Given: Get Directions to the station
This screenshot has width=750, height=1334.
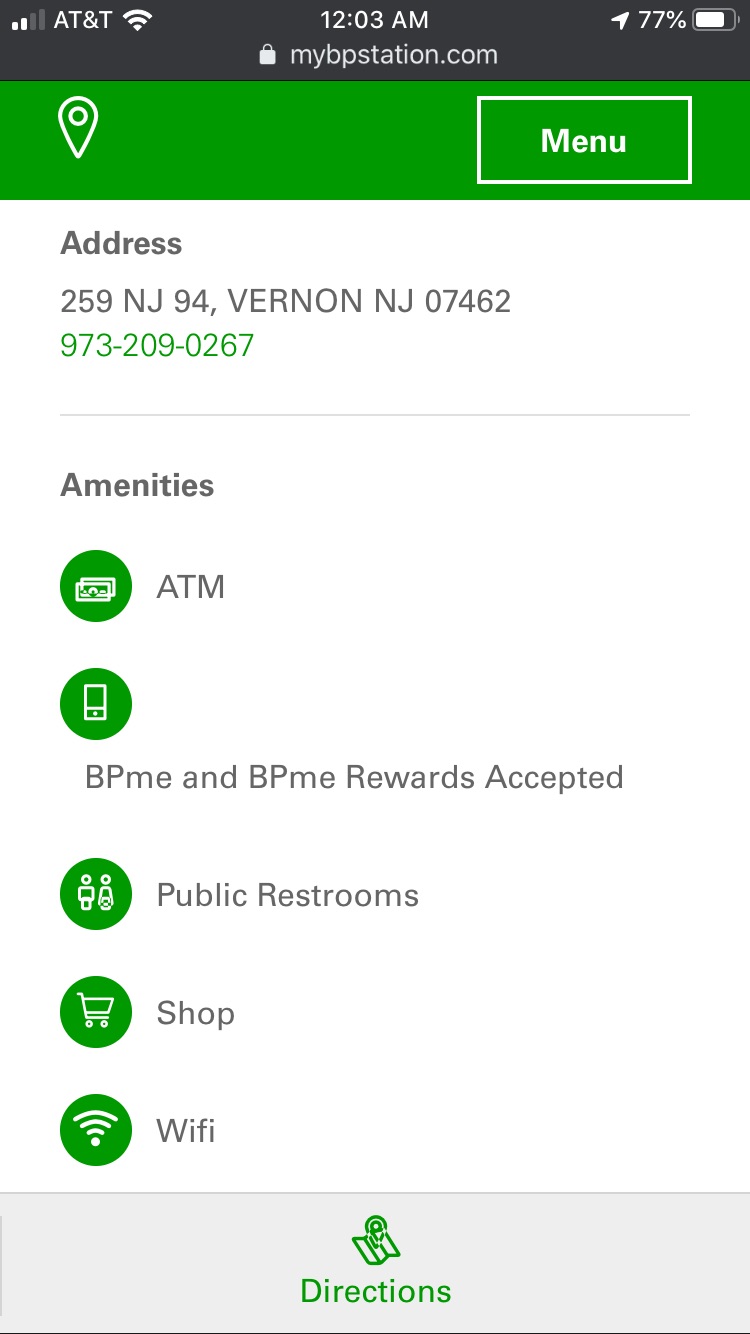Looking at the screenshot, I should (375, 1262).
